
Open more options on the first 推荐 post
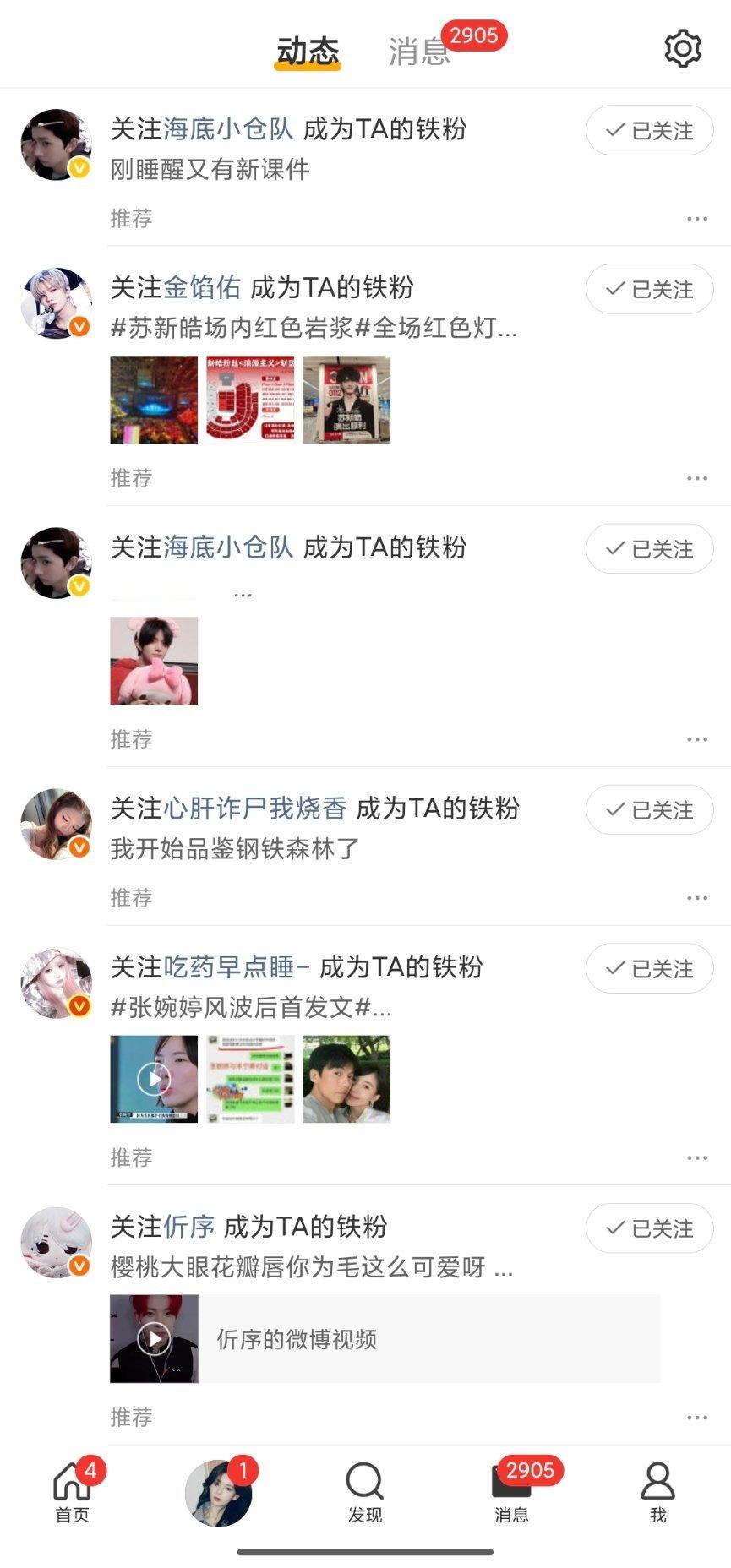tap(698, 219)
